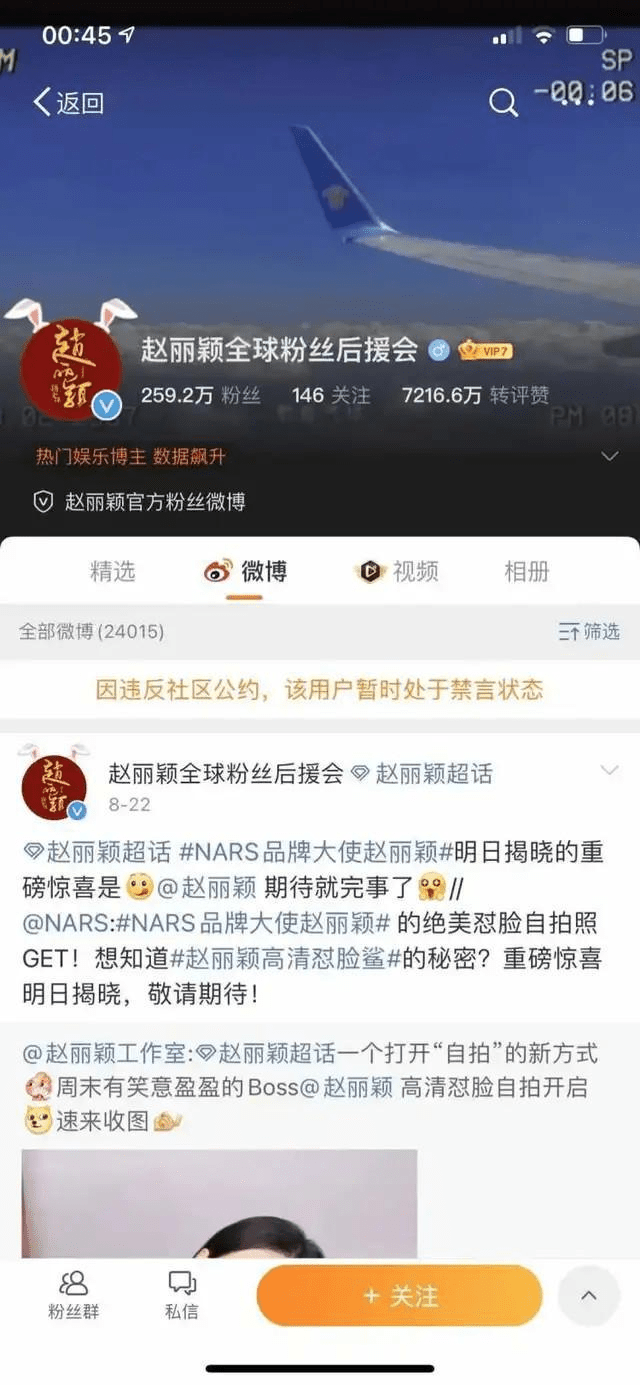View the 259.2万 粉丝 followers list
The height and width of the screenshot is (1385, 640).
(200, 395)
